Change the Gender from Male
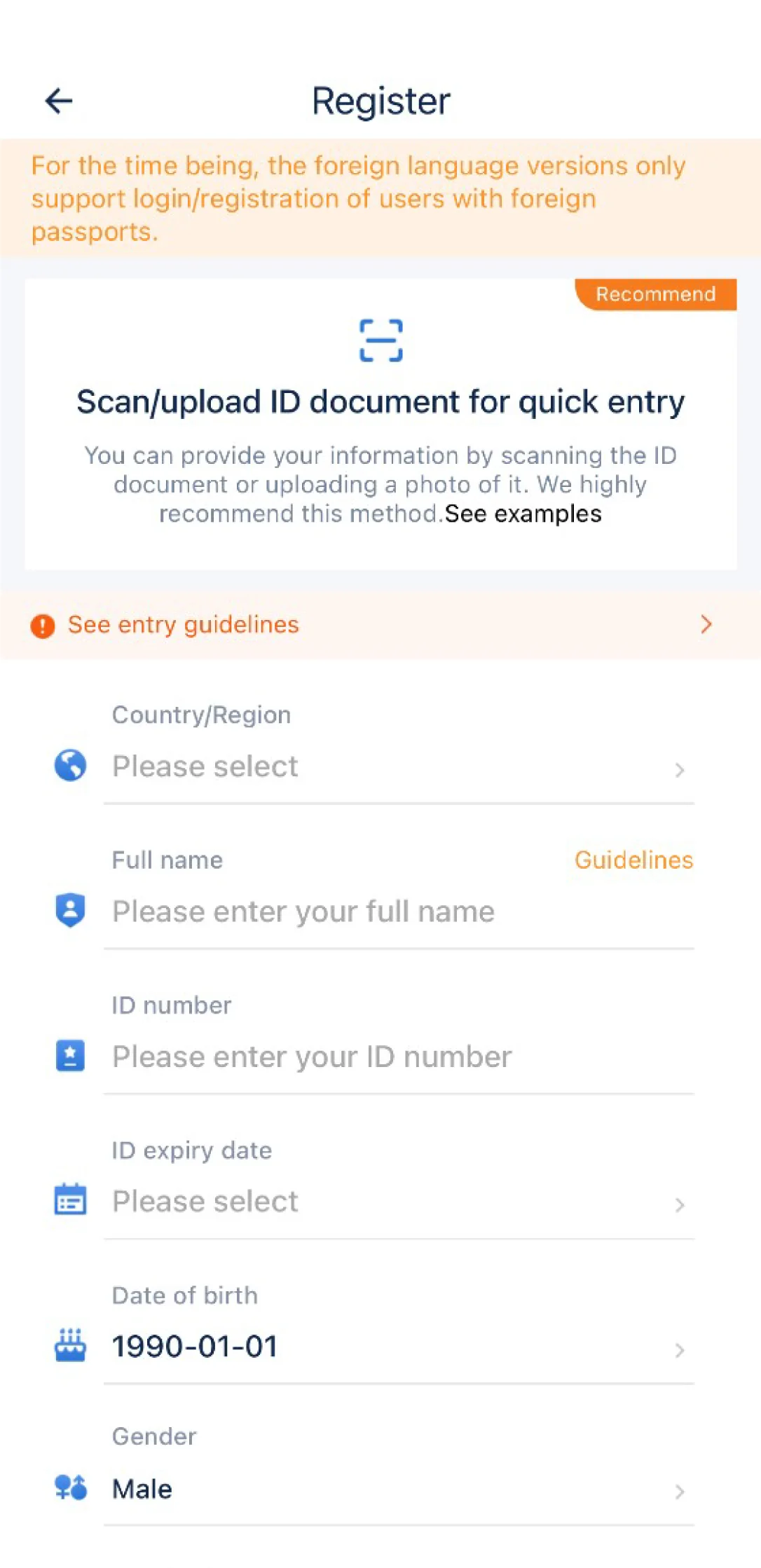This screenshot has height=1568, width=761. click(399, 1489)
